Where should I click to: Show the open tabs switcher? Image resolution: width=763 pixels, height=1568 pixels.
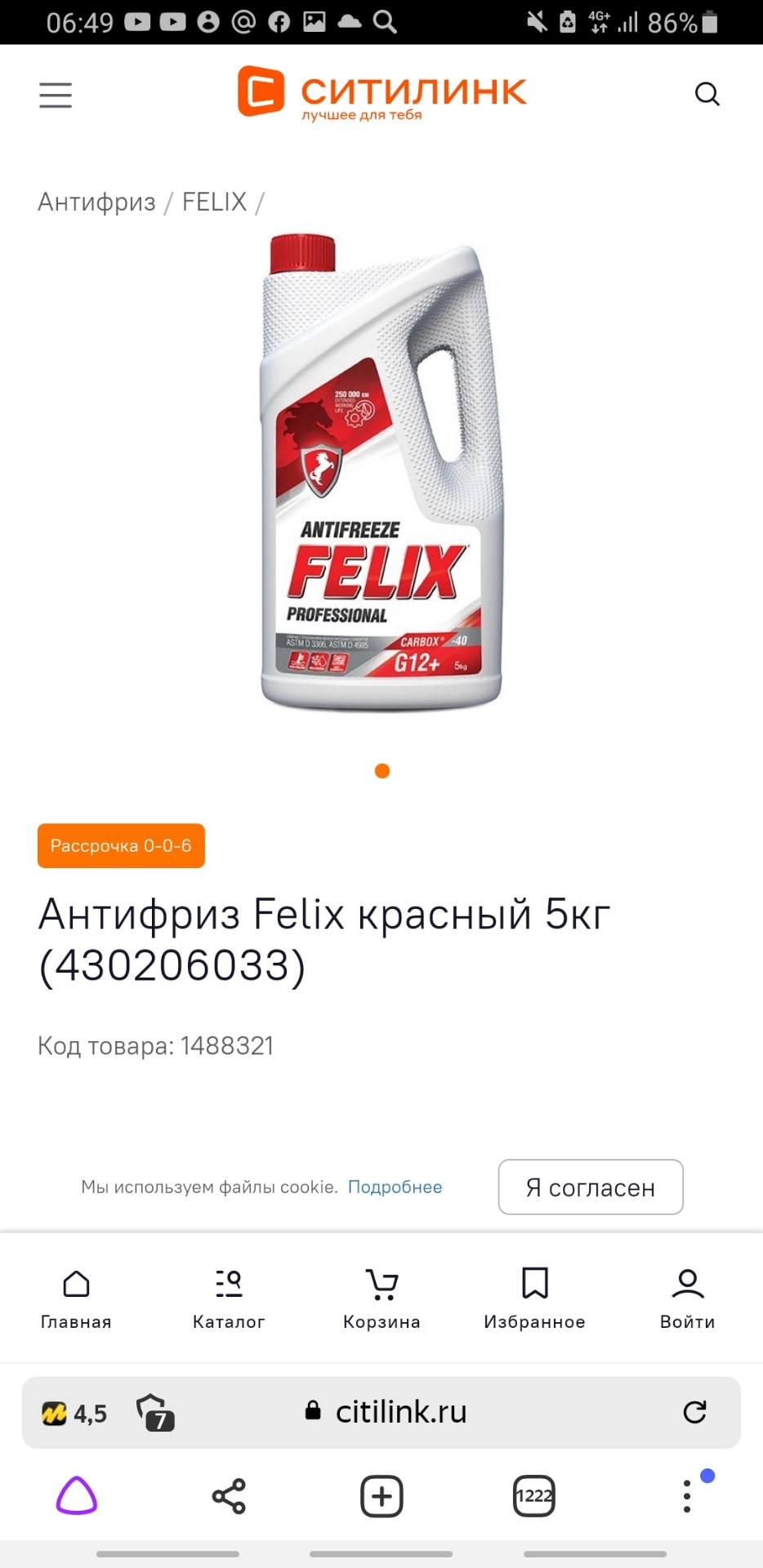pyautogui.click(x=534, y=1496)
